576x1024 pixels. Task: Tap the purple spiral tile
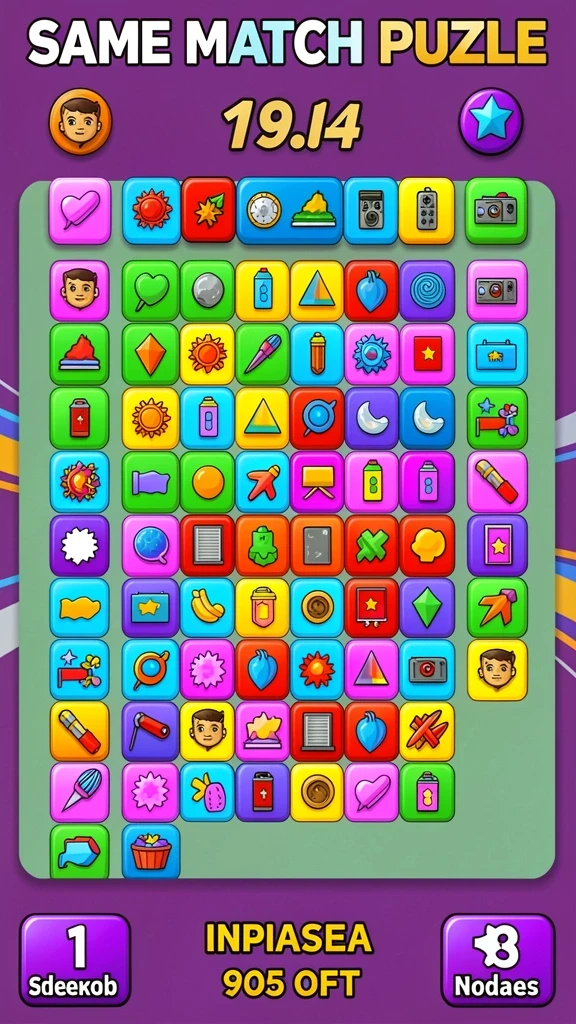pyautogui.click(x=426, y=291)
